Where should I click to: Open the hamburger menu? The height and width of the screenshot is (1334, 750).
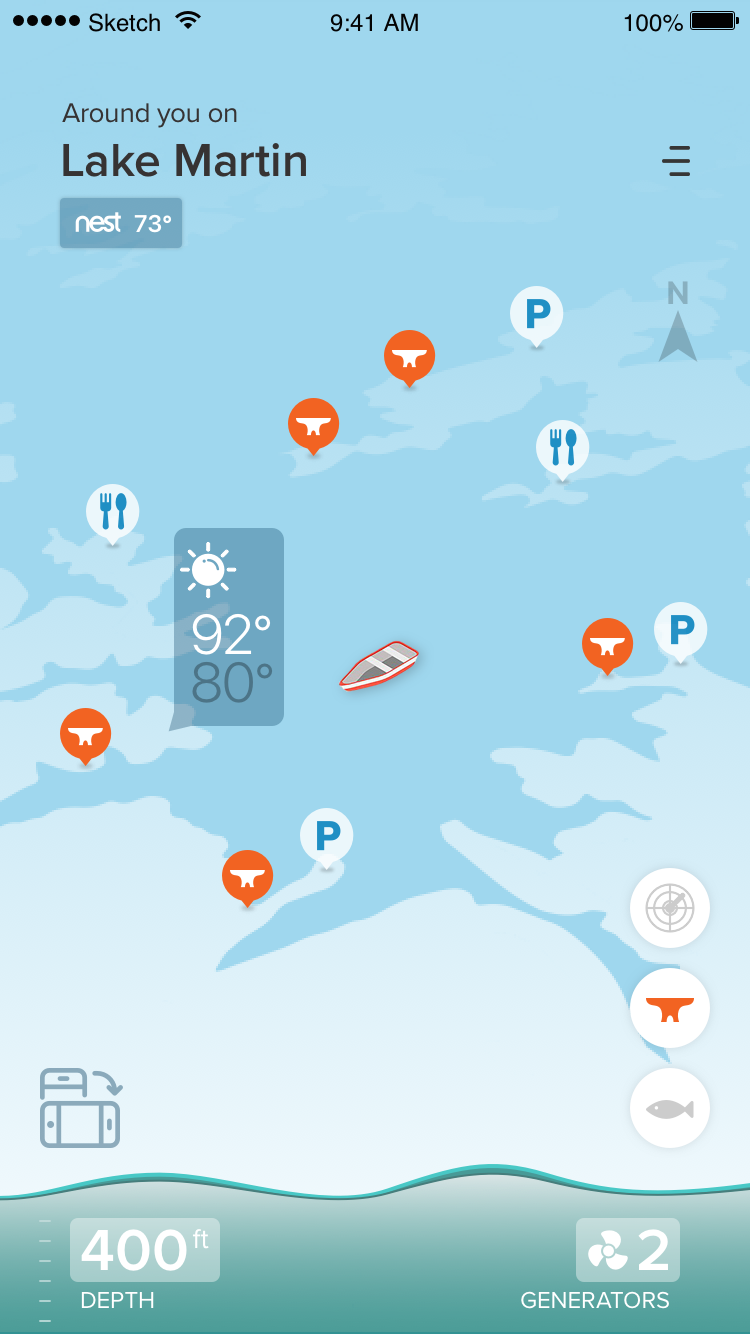coord(677,161)
